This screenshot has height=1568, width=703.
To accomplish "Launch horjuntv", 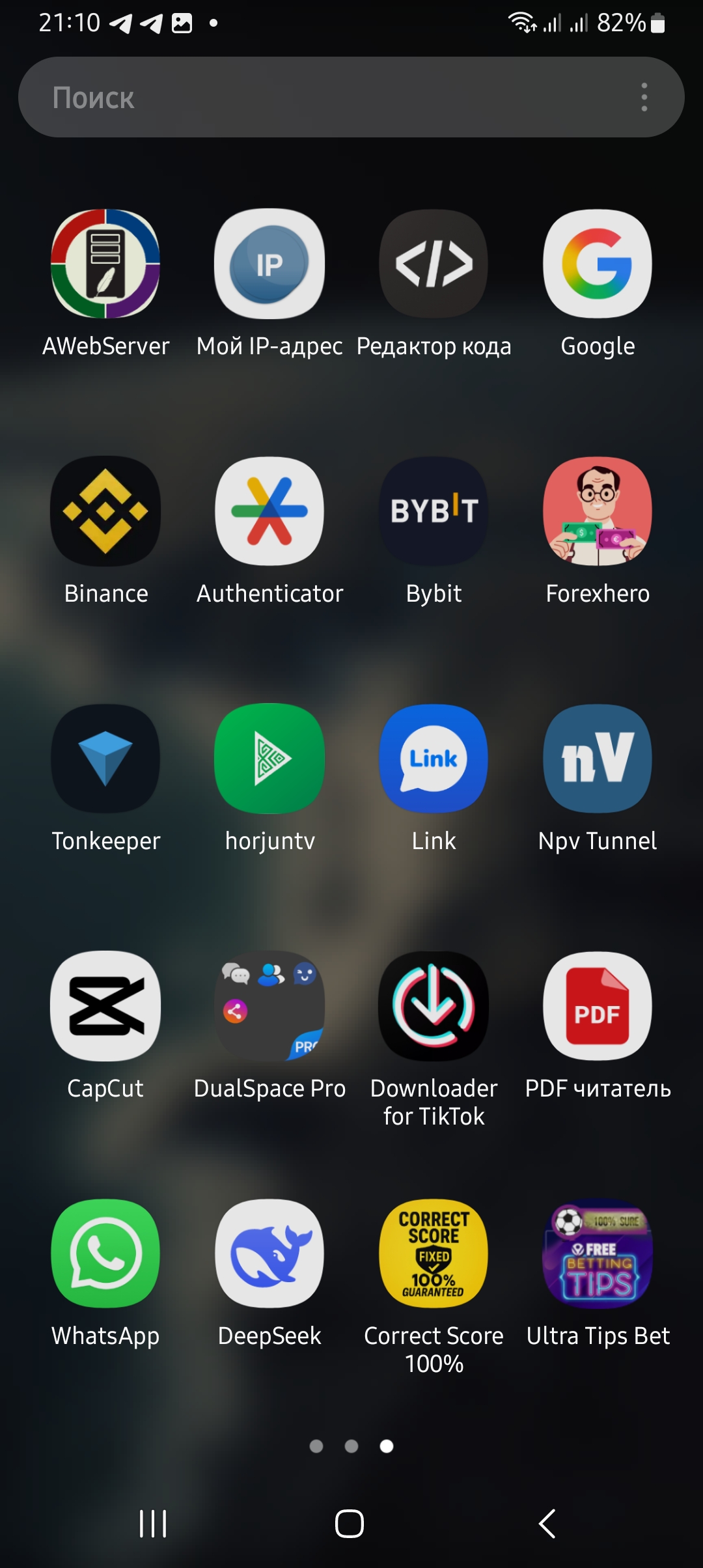I will tap(269, 759).
